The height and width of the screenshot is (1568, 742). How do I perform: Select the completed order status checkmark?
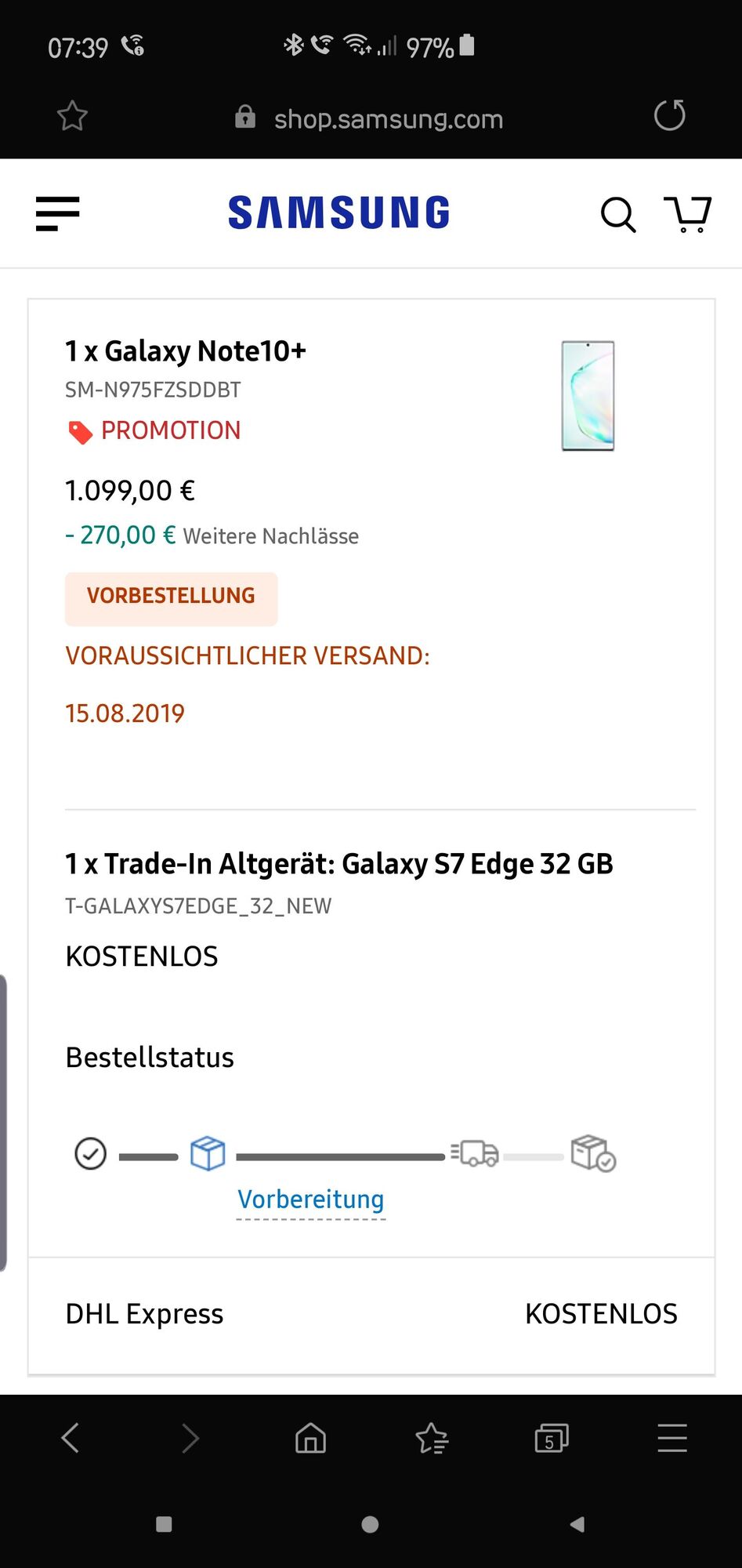(90, 1153)
